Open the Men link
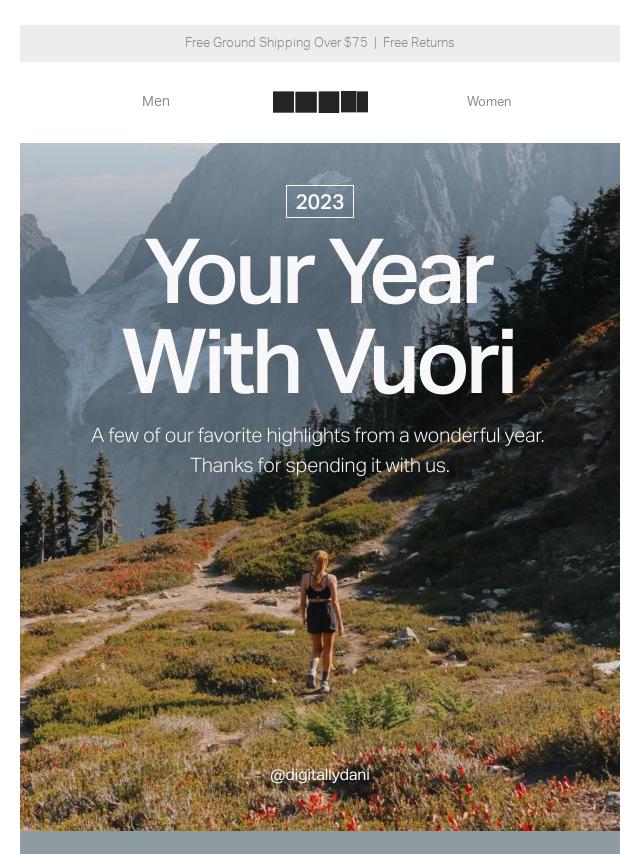The height and width of the screenshot is (854, 640). (x=156, y=101)
